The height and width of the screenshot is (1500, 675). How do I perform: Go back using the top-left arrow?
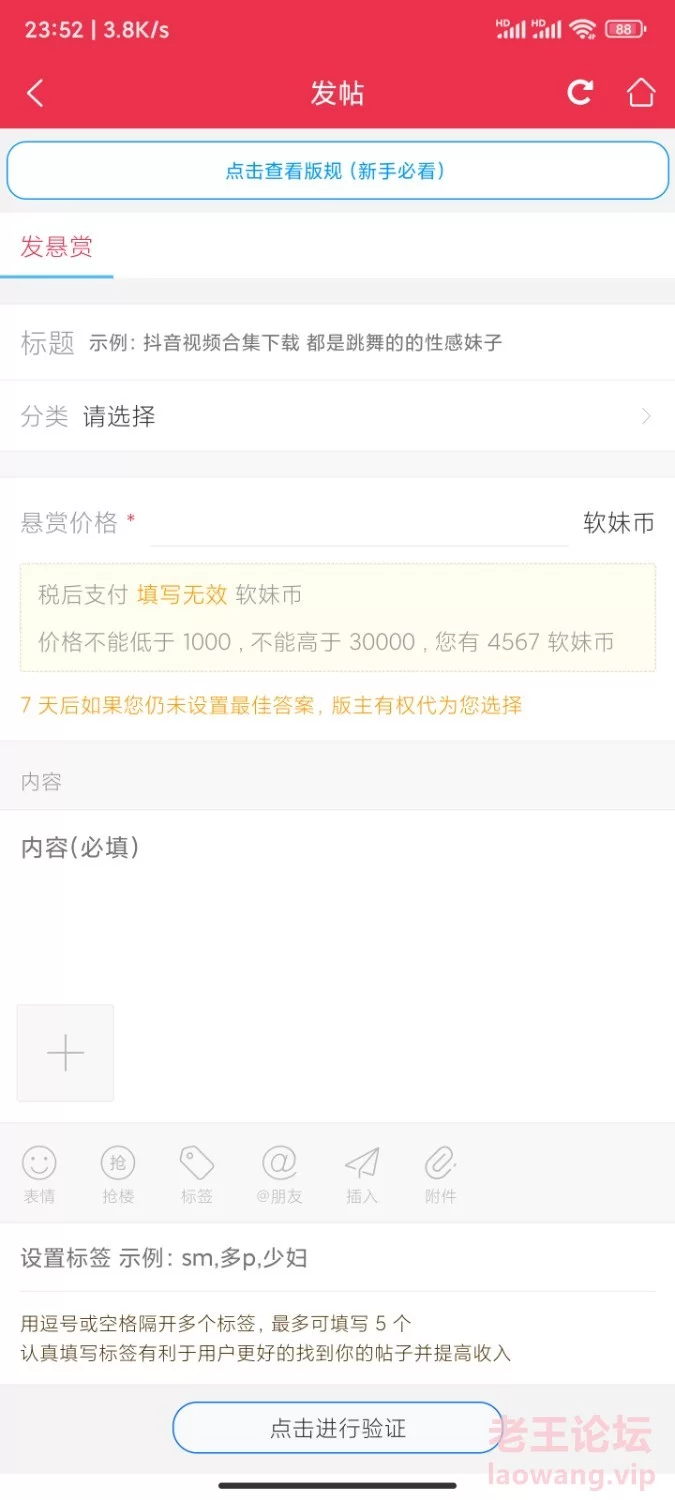tap(36, 94)
